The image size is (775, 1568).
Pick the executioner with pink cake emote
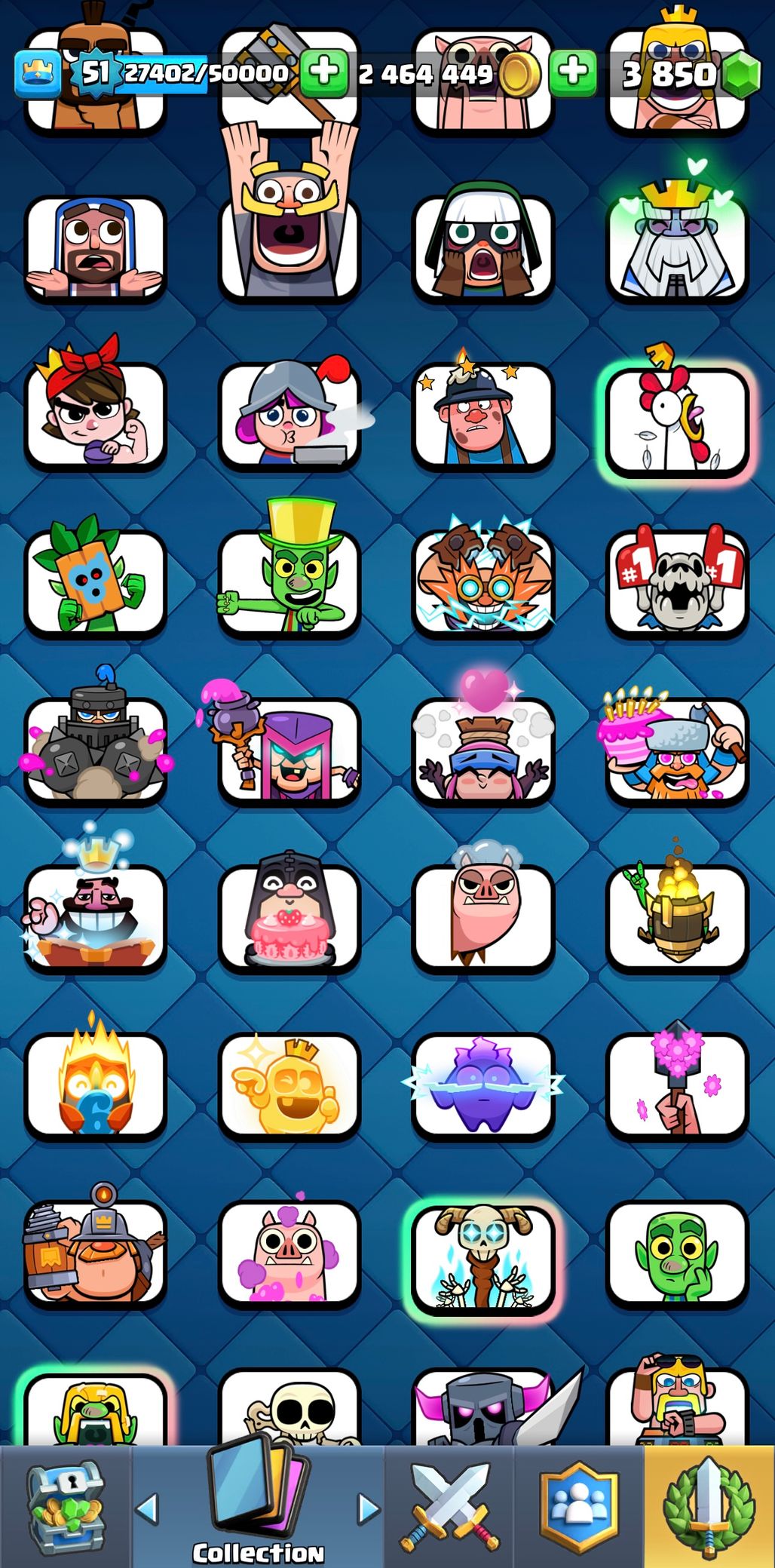(289, 918)
